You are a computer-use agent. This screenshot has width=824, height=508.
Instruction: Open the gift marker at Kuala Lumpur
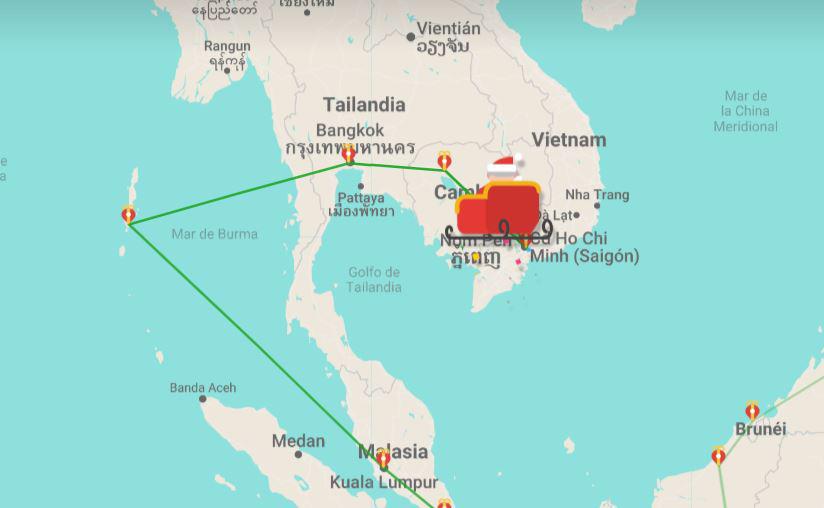[x=383, y=460]
